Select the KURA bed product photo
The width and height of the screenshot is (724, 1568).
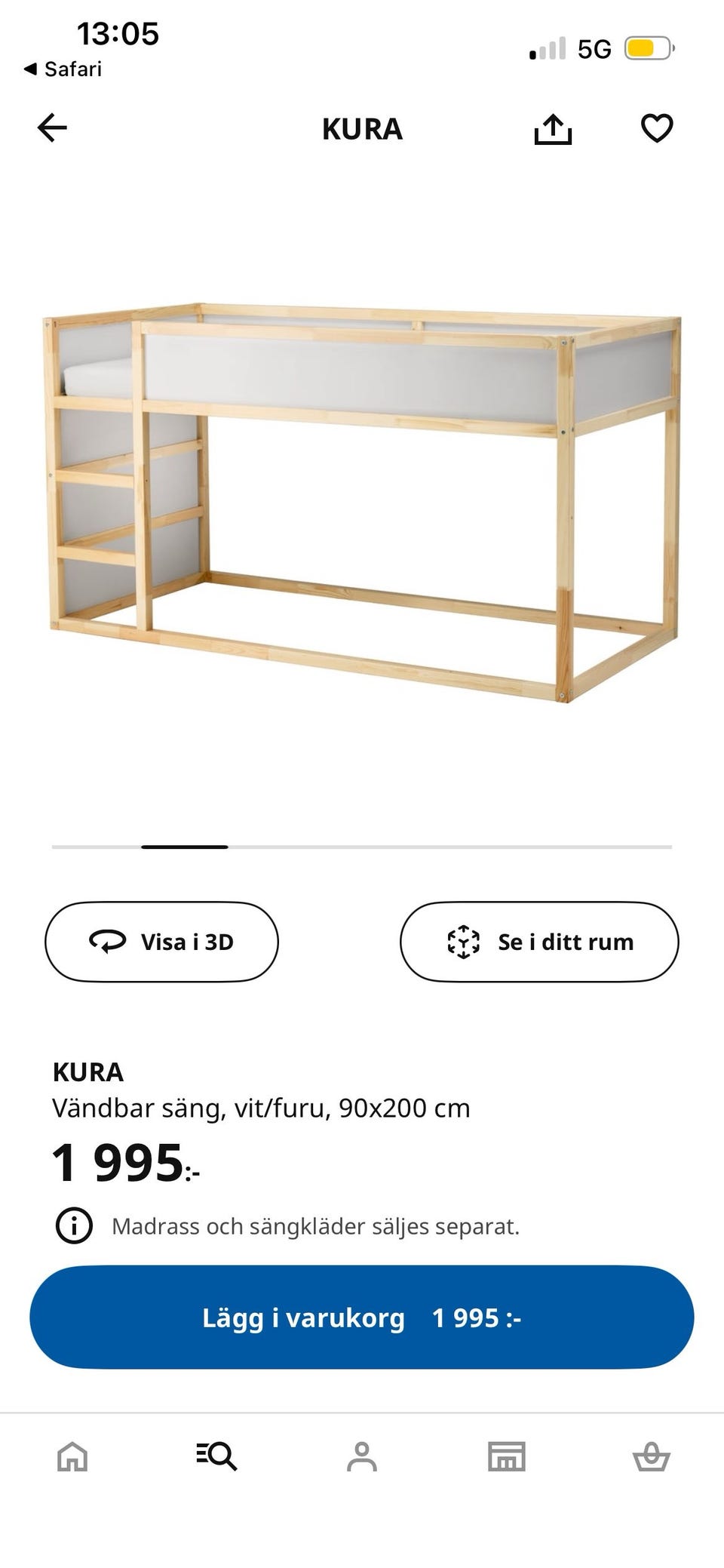click(362, 506)
